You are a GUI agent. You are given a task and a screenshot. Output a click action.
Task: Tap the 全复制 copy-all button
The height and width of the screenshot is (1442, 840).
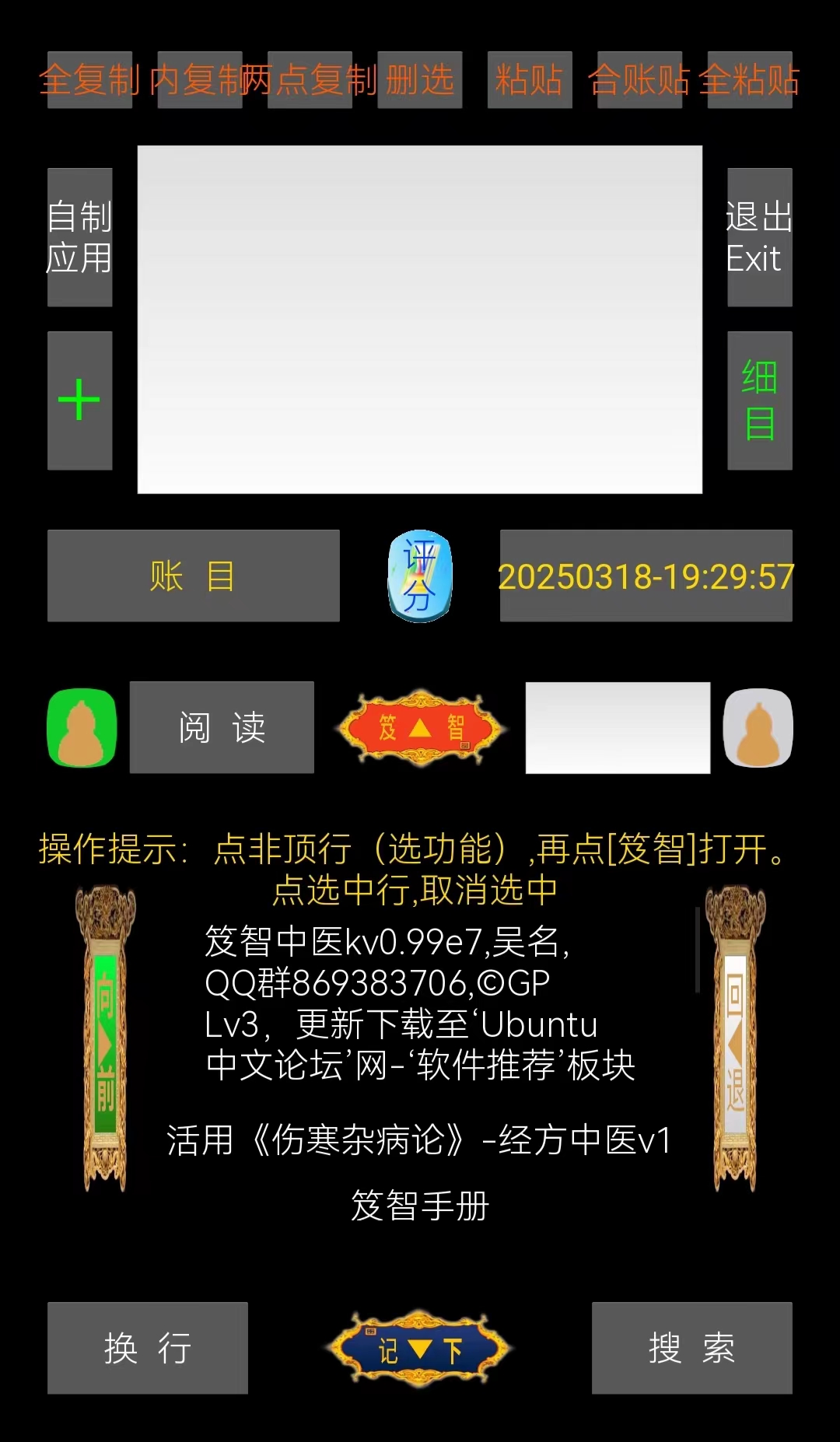point(89,80)
